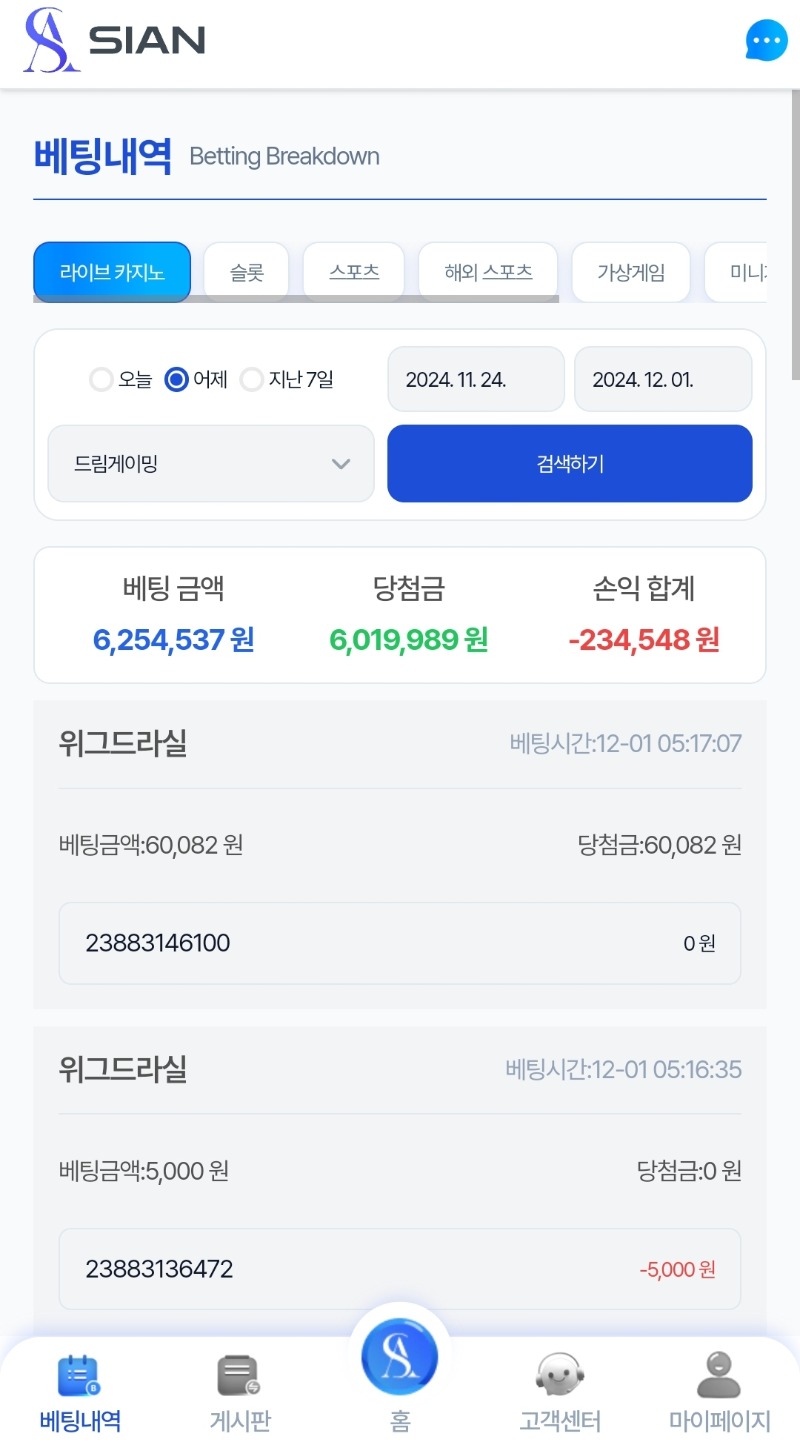
Task: Select the 라이브 카지노 tab
Action: coord(112,272)
